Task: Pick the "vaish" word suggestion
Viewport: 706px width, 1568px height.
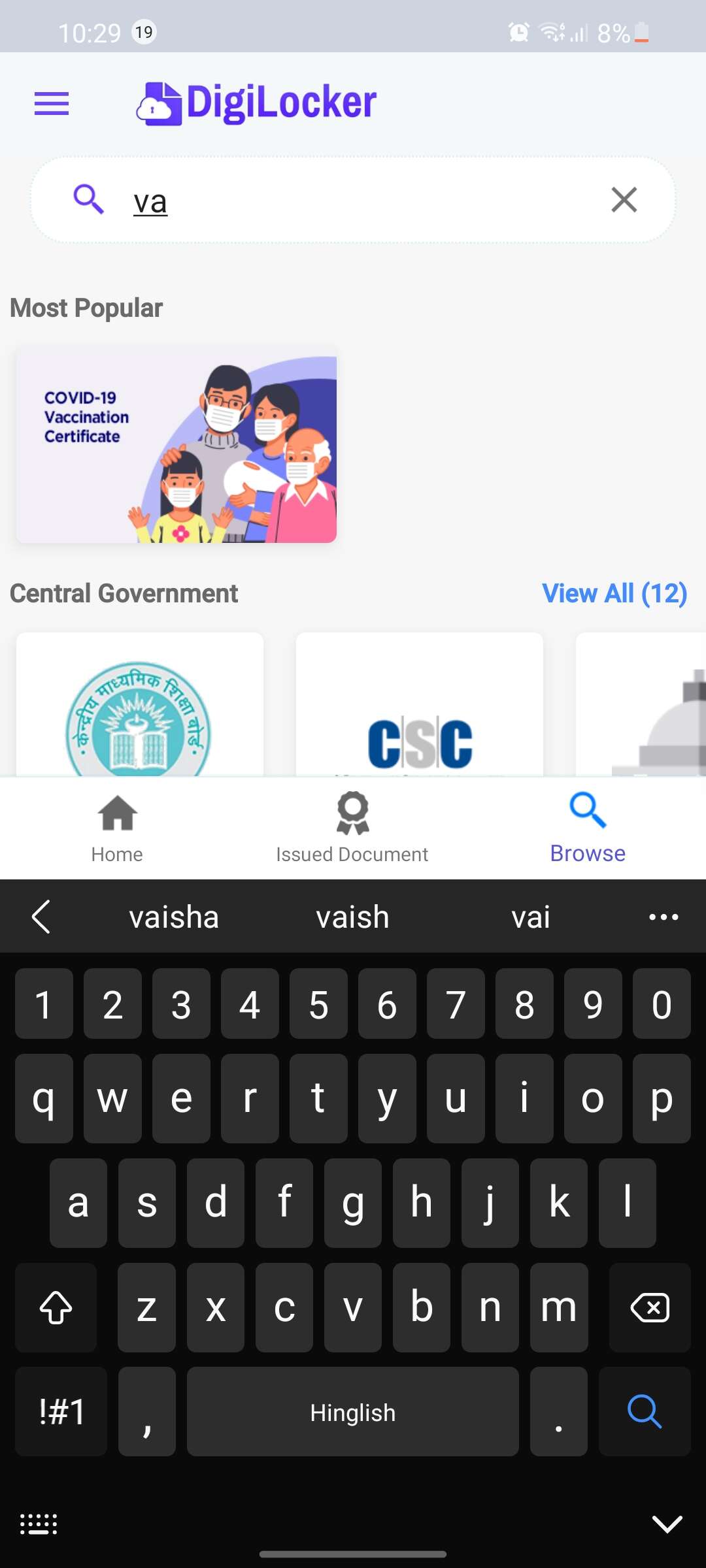Action: (353, 917)
